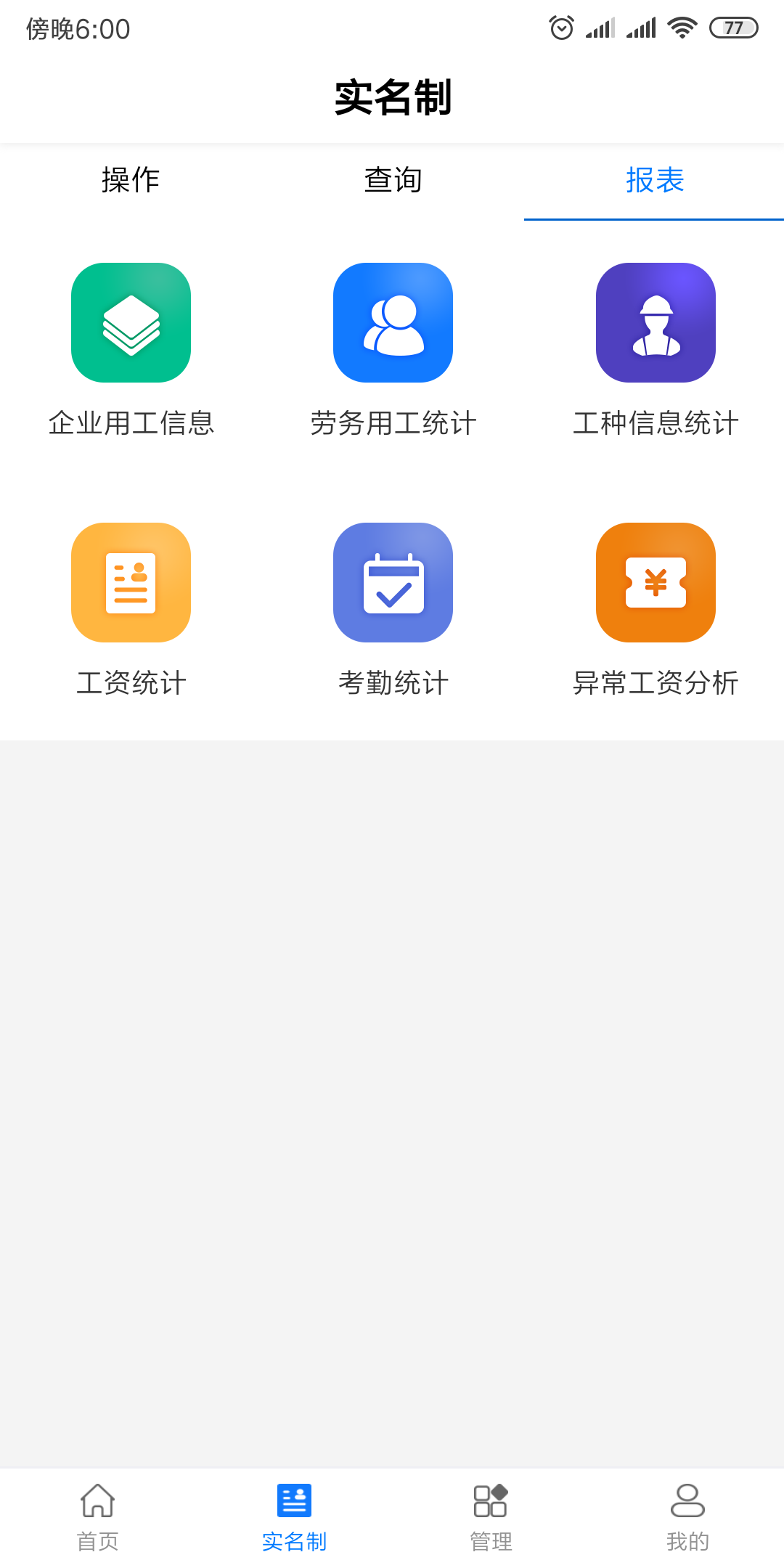This screenshot has width=784, height=1568.
Task: Tap 实名制 in bottom navigation
Action: point(294,1517)
